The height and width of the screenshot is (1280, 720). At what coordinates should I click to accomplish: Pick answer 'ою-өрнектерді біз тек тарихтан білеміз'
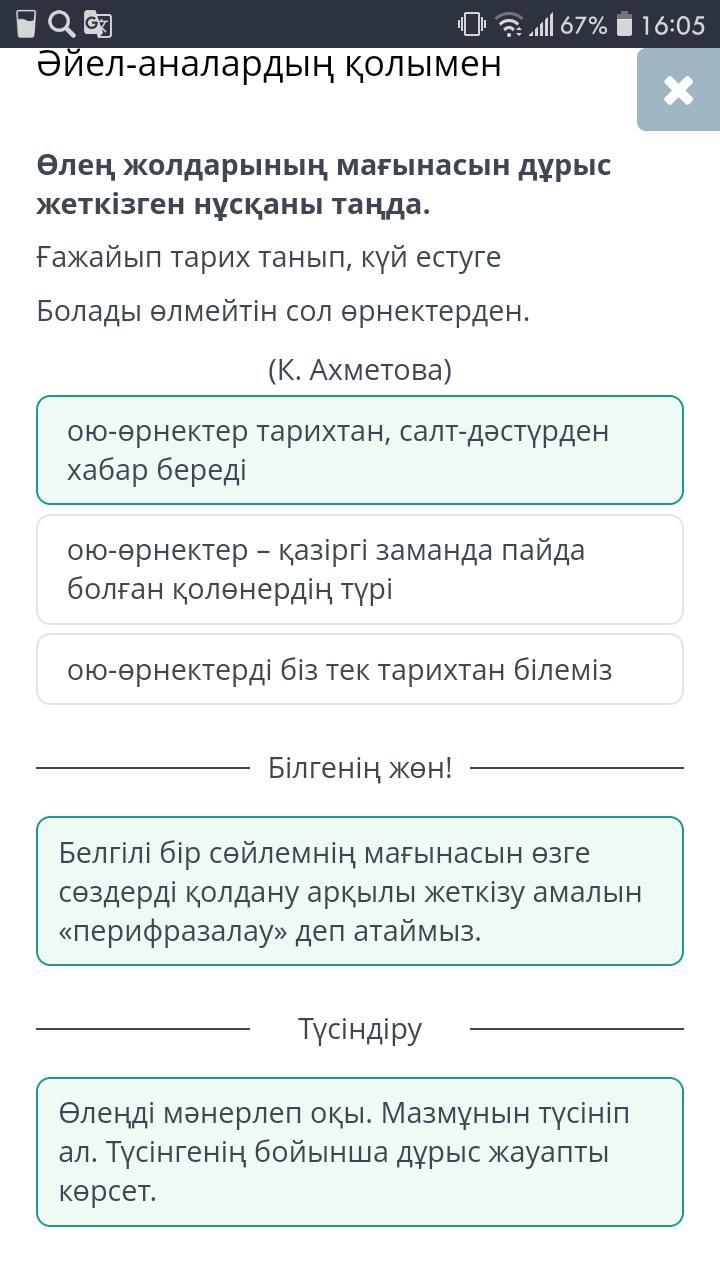(x=360, y=669)
